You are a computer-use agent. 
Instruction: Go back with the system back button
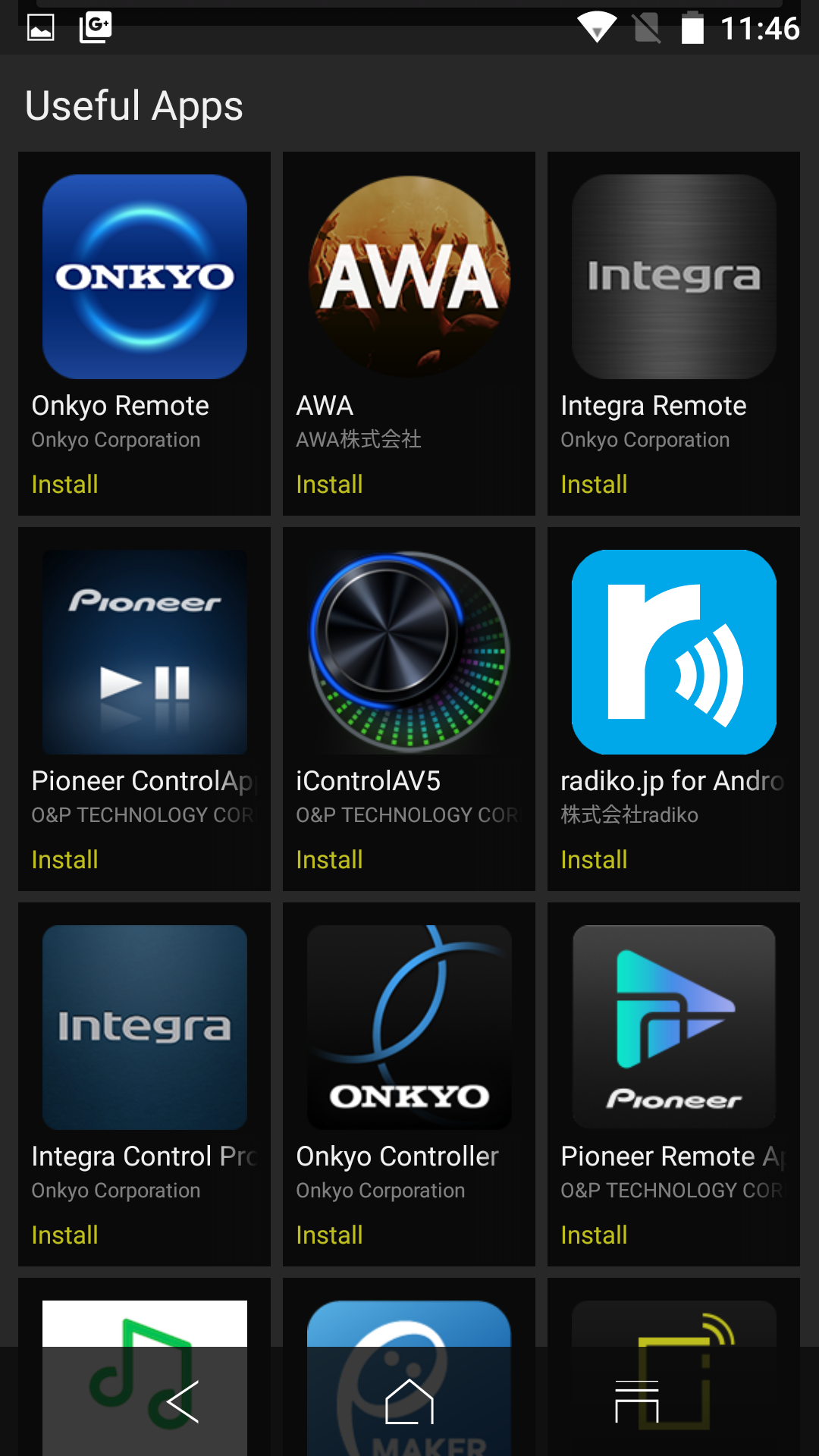[x=183, y=1401]
